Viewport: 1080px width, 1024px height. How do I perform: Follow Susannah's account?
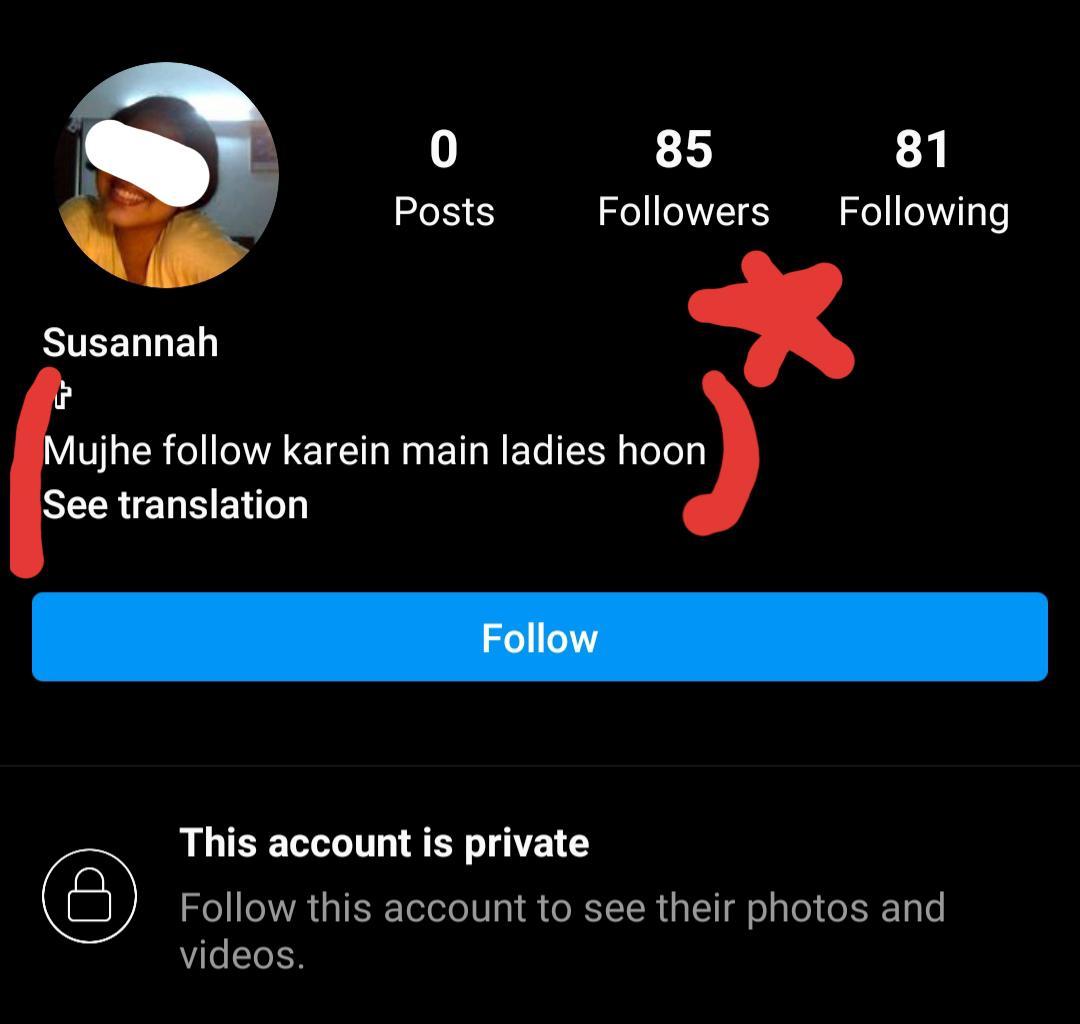pos(539,638)
